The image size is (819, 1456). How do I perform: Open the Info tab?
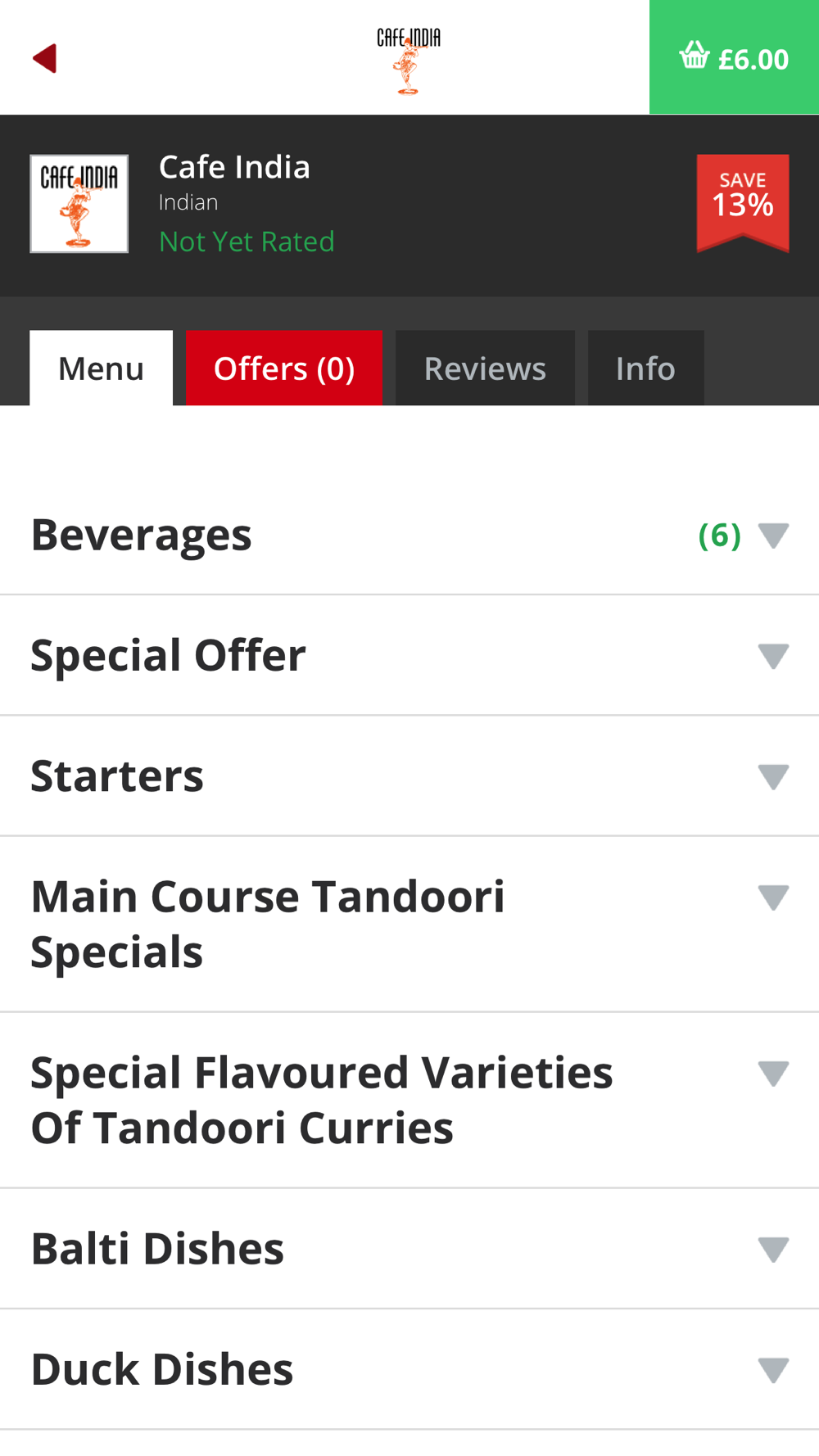click(645, 369)
